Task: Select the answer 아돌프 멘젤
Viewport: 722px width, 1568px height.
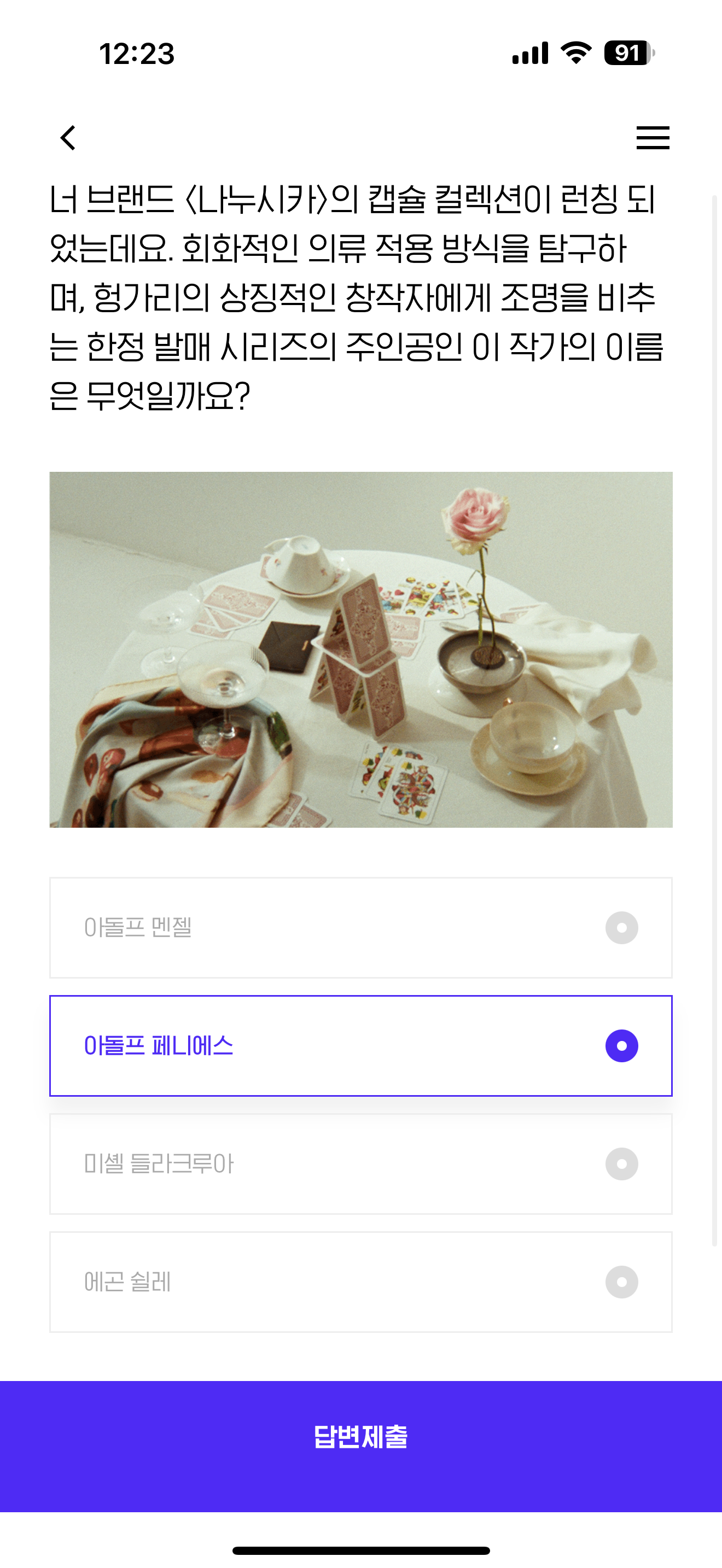Action: coord(361,928)
